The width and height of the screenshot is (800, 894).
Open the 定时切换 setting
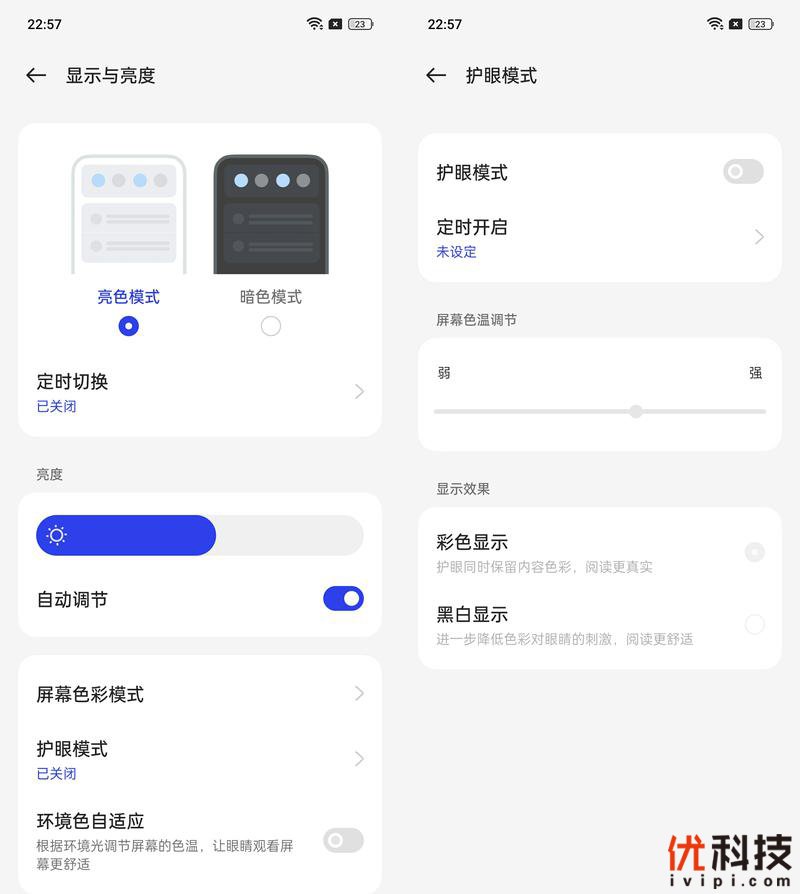click(x=200, y=392)
